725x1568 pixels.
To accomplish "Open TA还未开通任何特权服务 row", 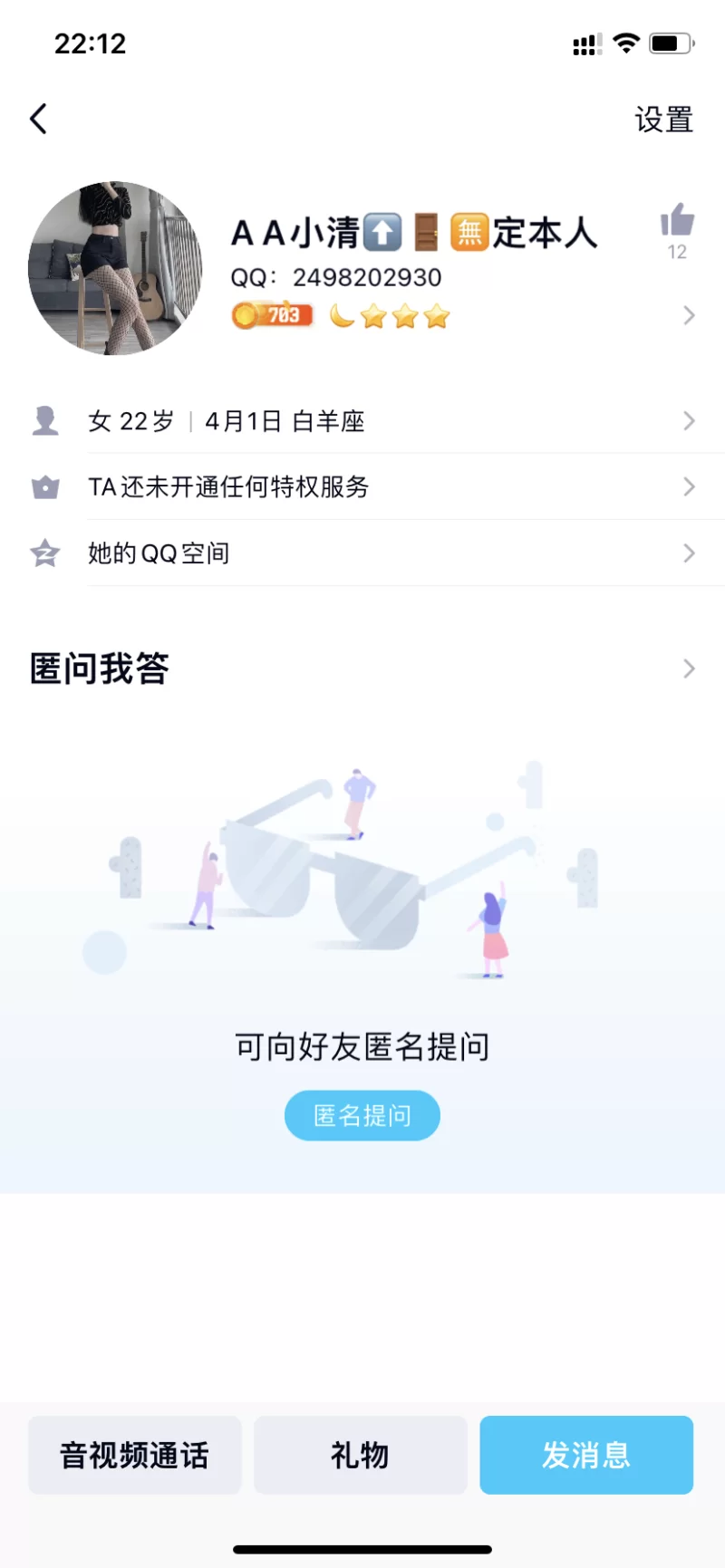I will [x=362, y=487].
